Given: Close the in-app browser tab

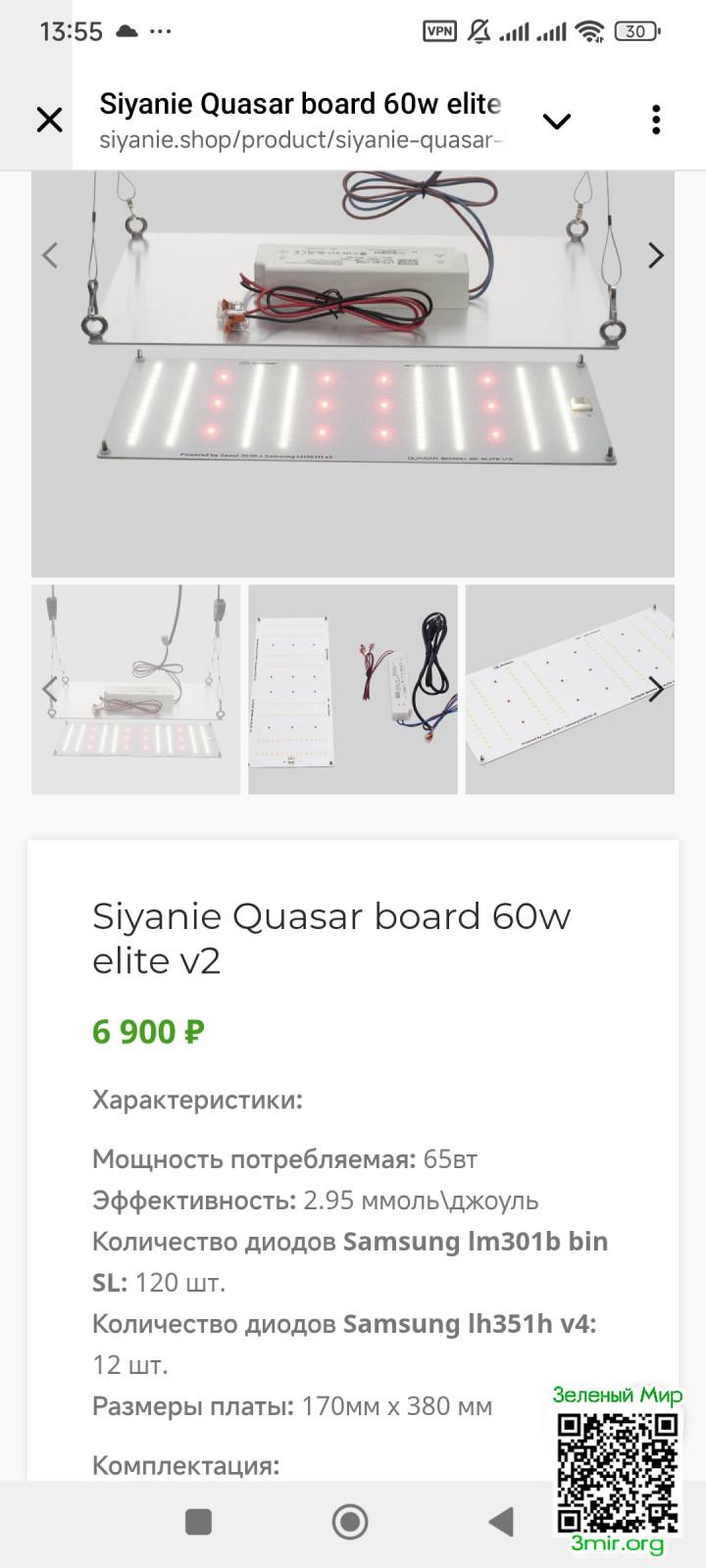Looking at the screenshot, I should coord(49,121).
